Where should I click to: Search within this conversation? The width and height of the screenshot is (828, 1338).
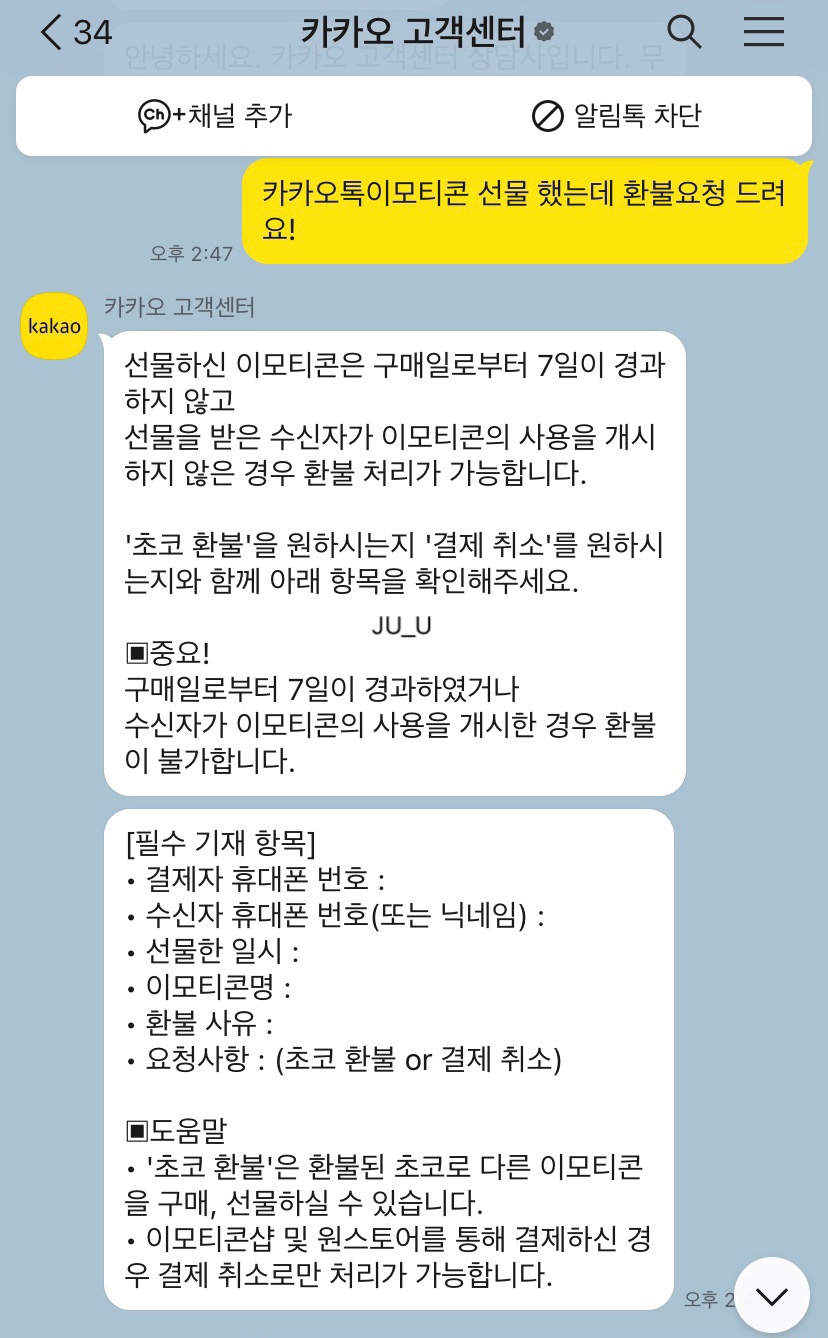click(x=684, y=33)
